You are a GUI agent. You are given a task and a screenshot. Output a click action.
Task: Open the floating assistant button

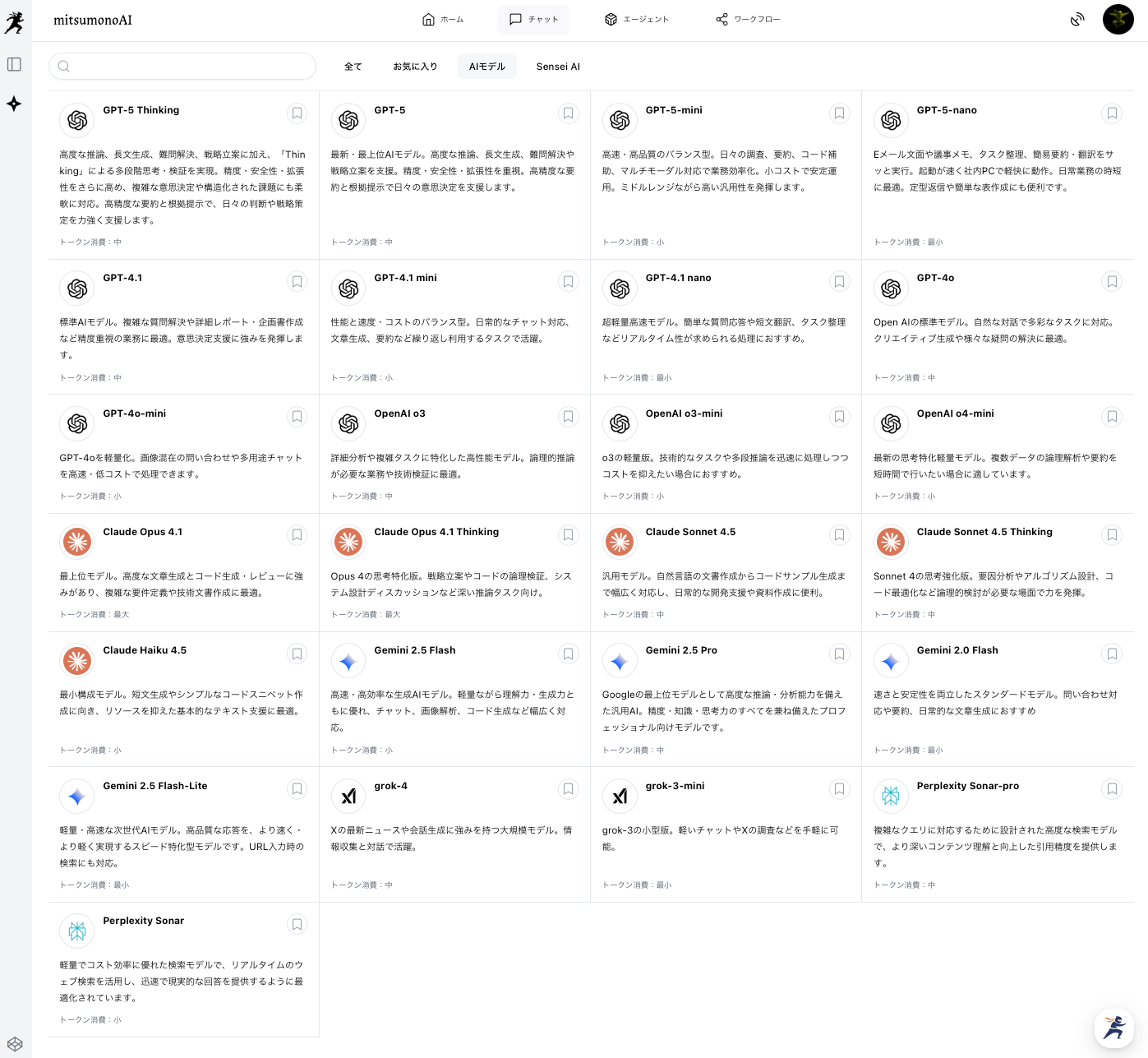coord(1113,1028)
